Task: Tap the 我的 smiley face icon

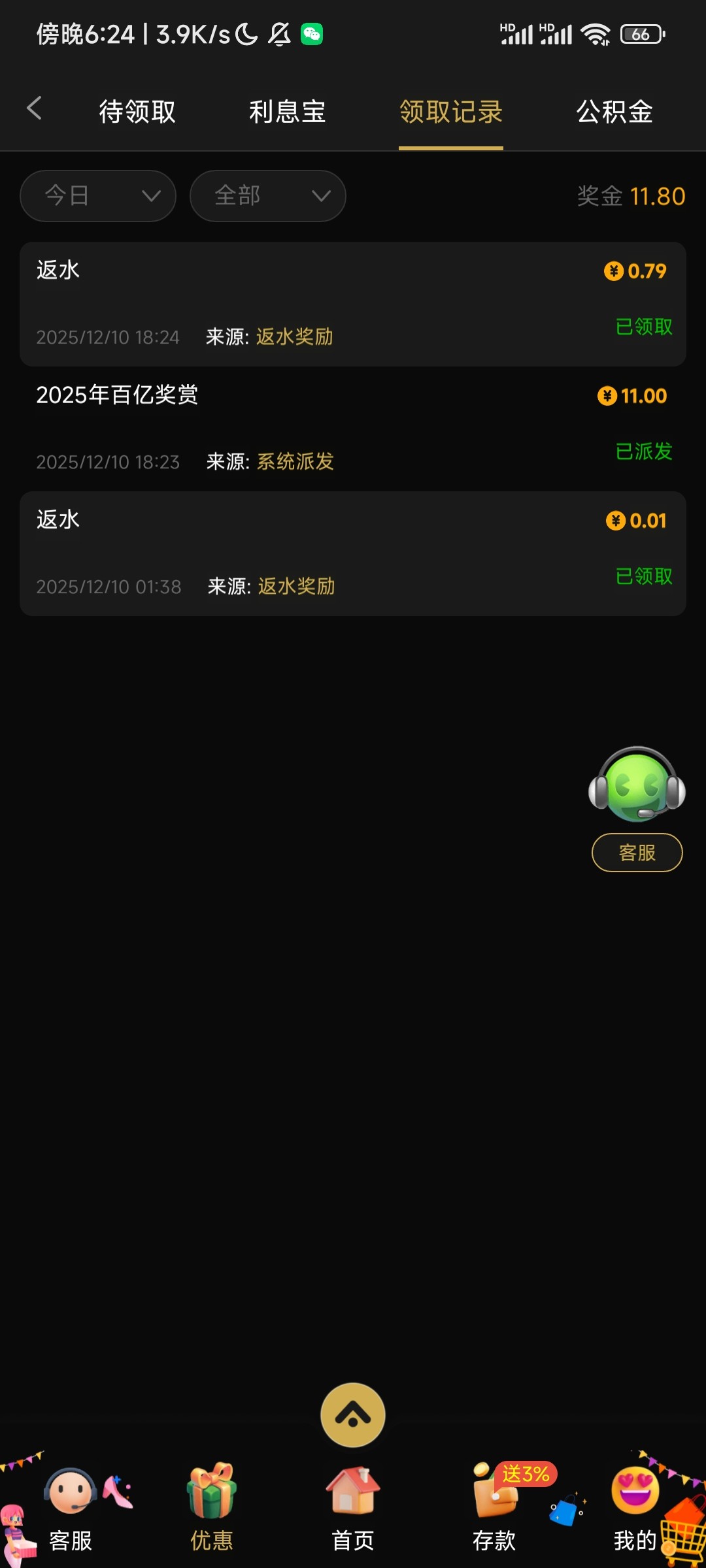Action: point(635,1490)
